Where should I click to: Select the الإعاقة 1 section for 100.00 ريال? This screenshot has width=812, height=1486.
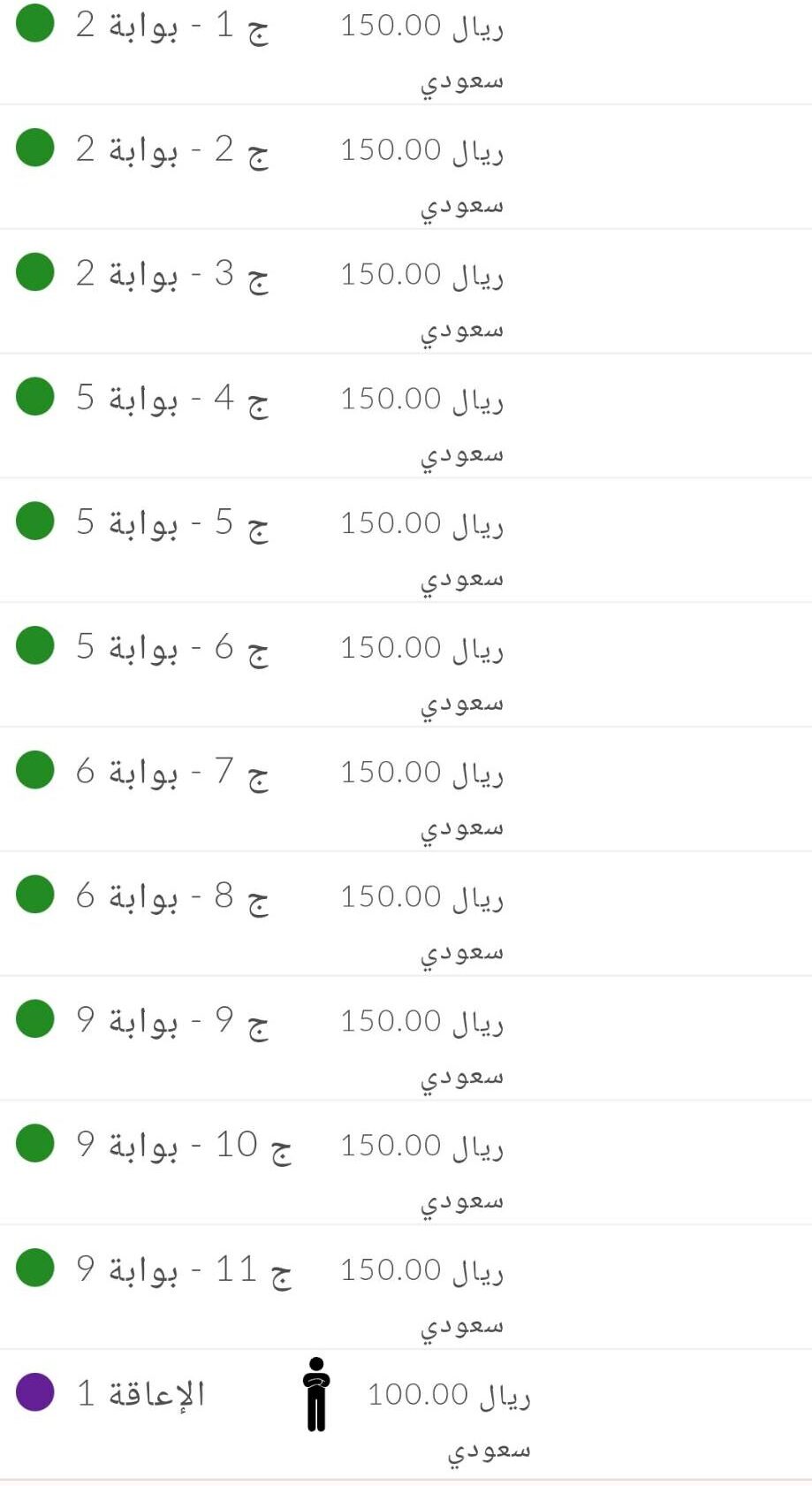click(x=406, y=1415)
